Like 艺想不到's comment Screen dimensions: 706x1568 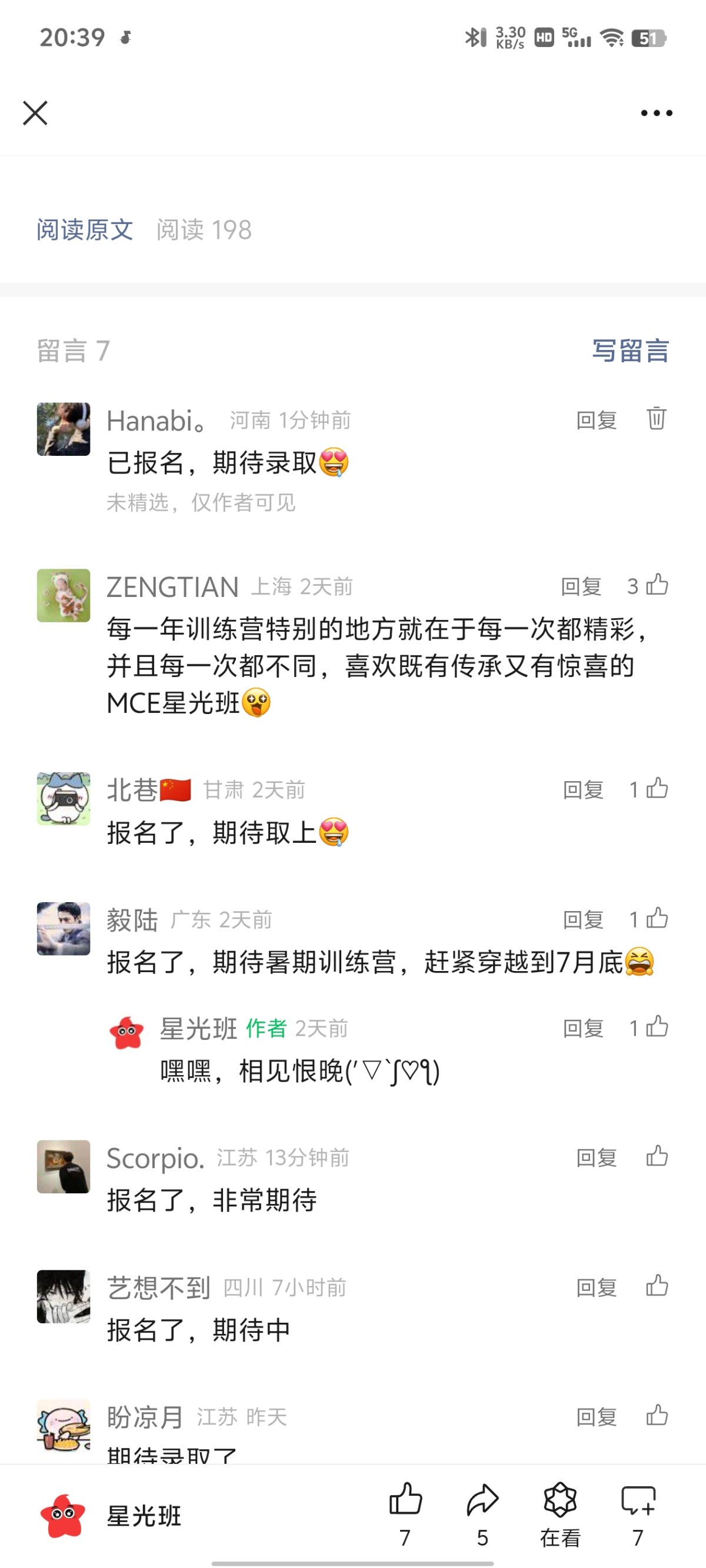[657, 1286]
